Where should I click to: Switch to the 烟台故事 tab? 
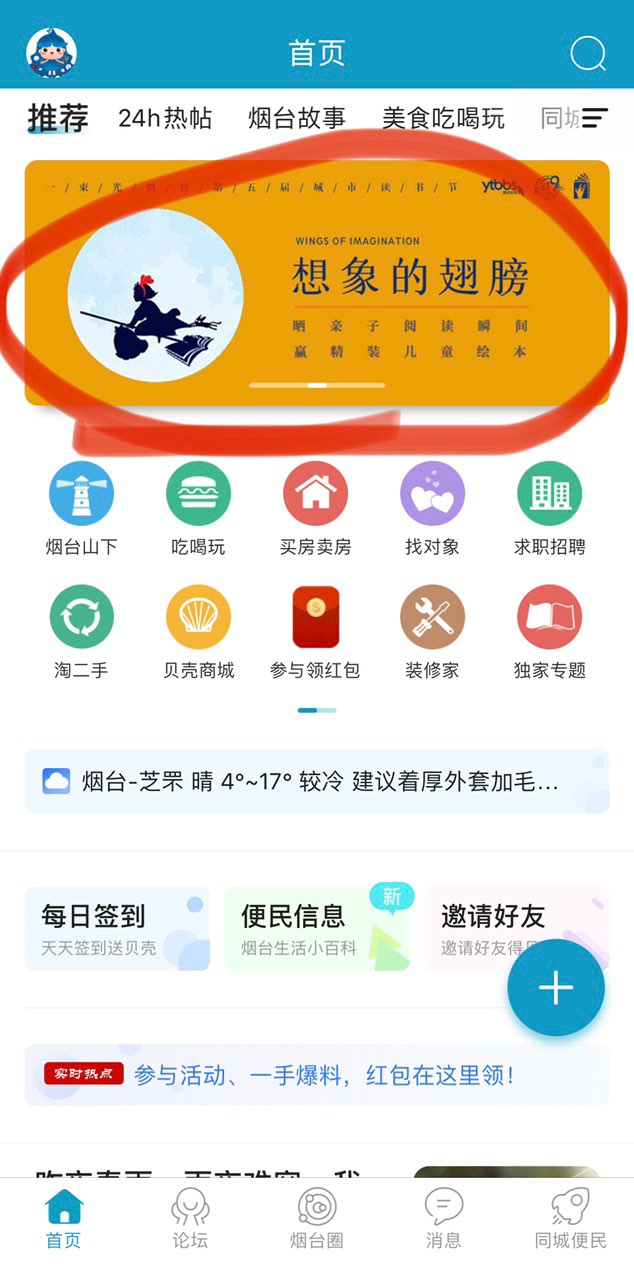297,118
